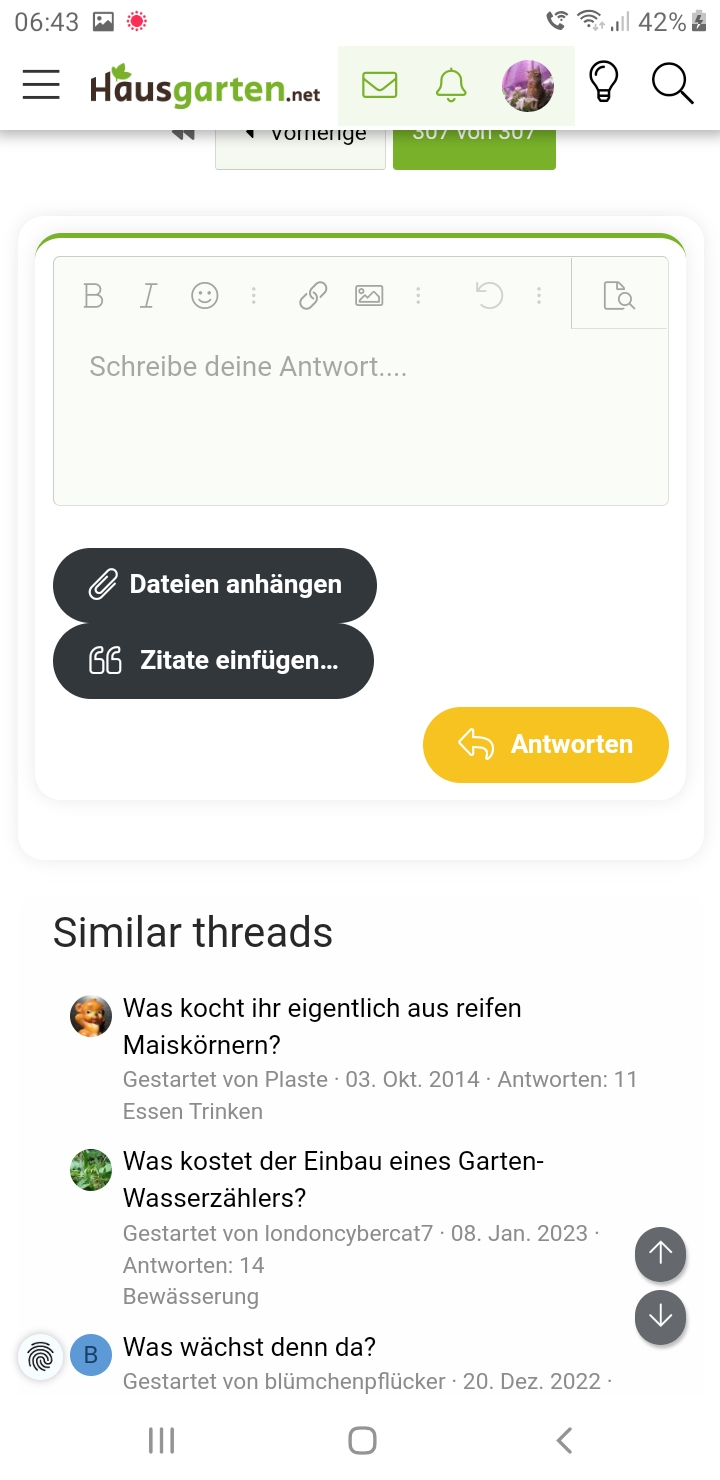The height and width of the screenshot is (1480, 720).
Task: Apply italic formatting in the editor
Action: point(148,296)
